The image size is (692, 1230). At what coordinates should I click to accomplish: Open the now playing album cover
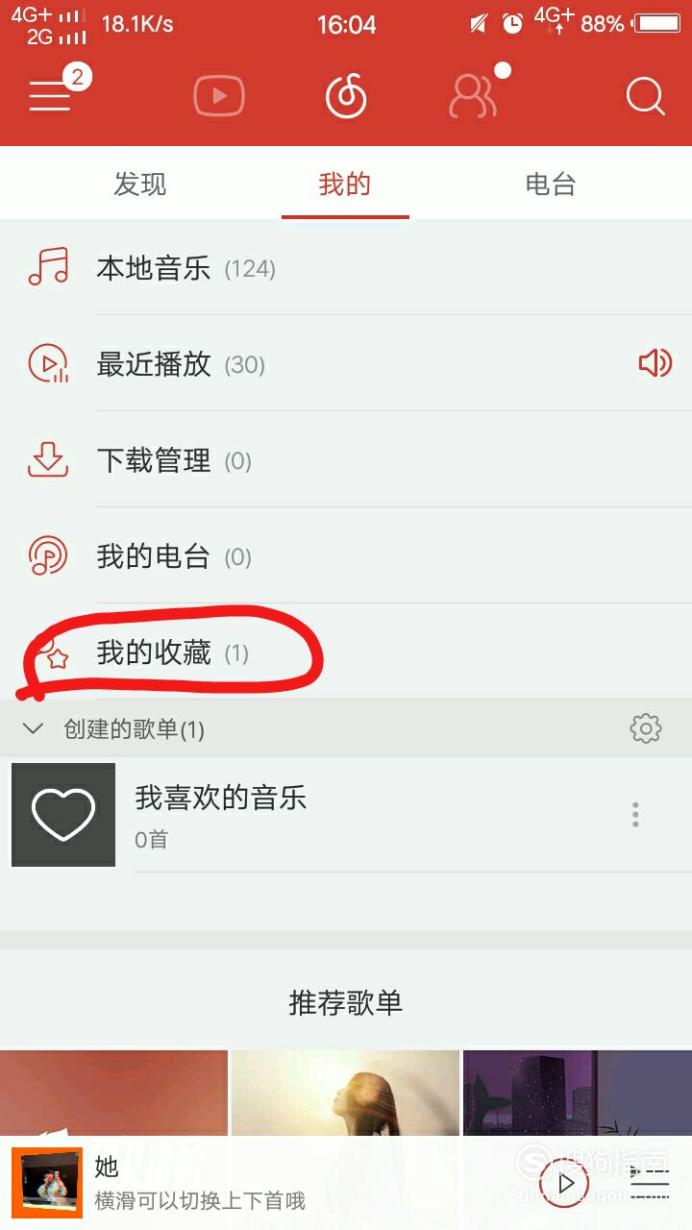pyautogui.click(x=46, y=1183)
